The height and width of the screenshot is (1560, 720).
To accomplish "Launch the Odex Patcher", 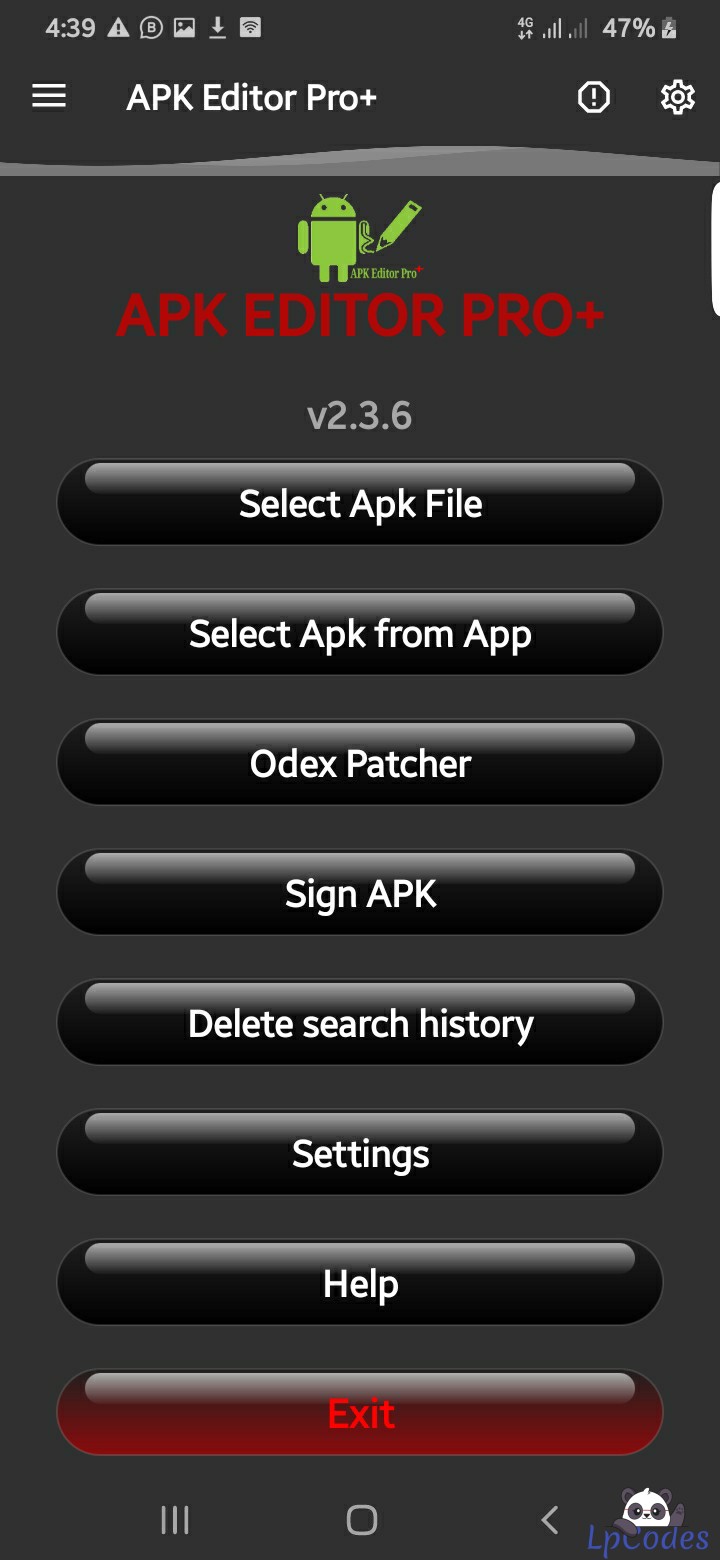I will pos(360,763).
